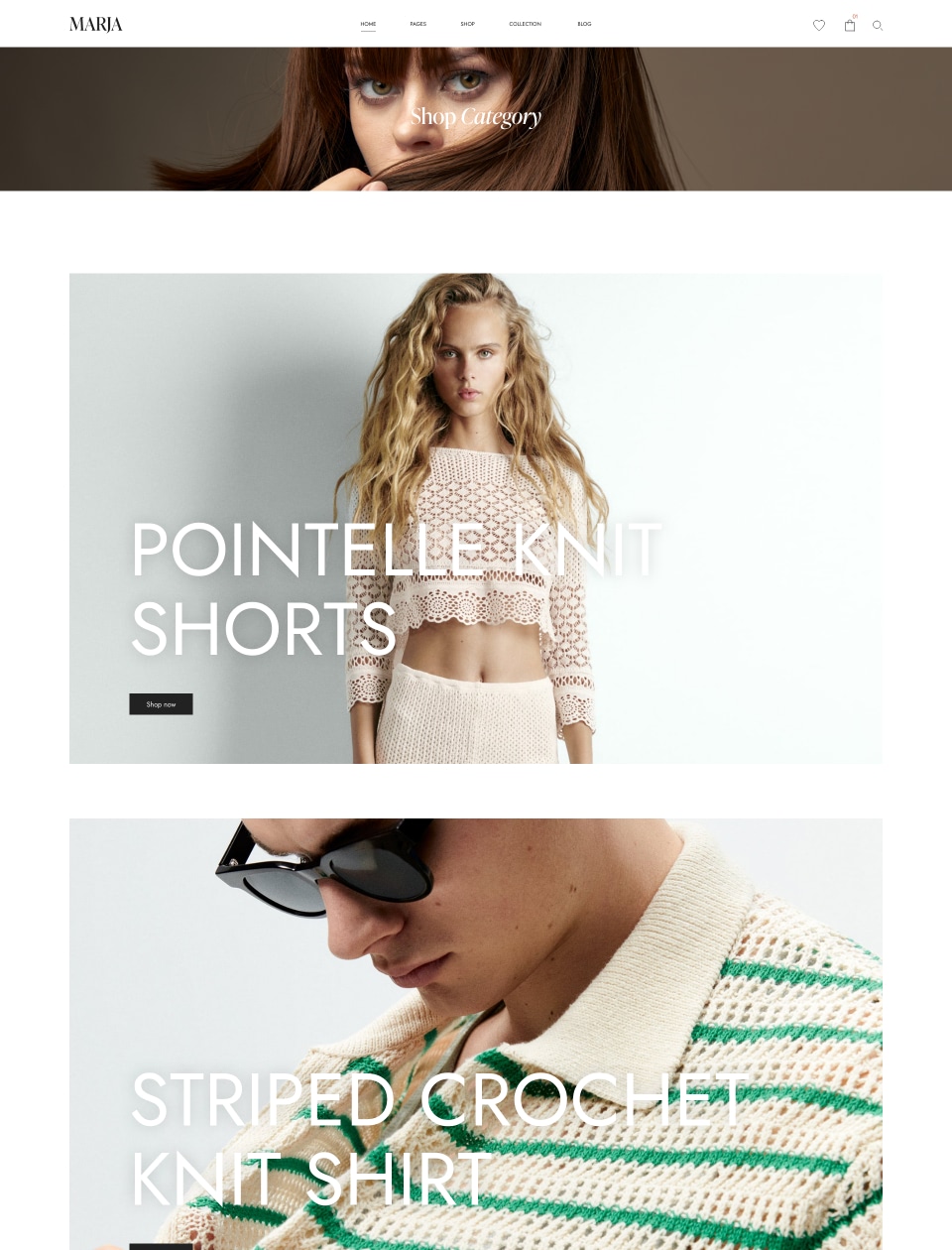Viewport: 952px width, 1250px height.
Task: Visit the Blog section
Action: click(584, 24)
